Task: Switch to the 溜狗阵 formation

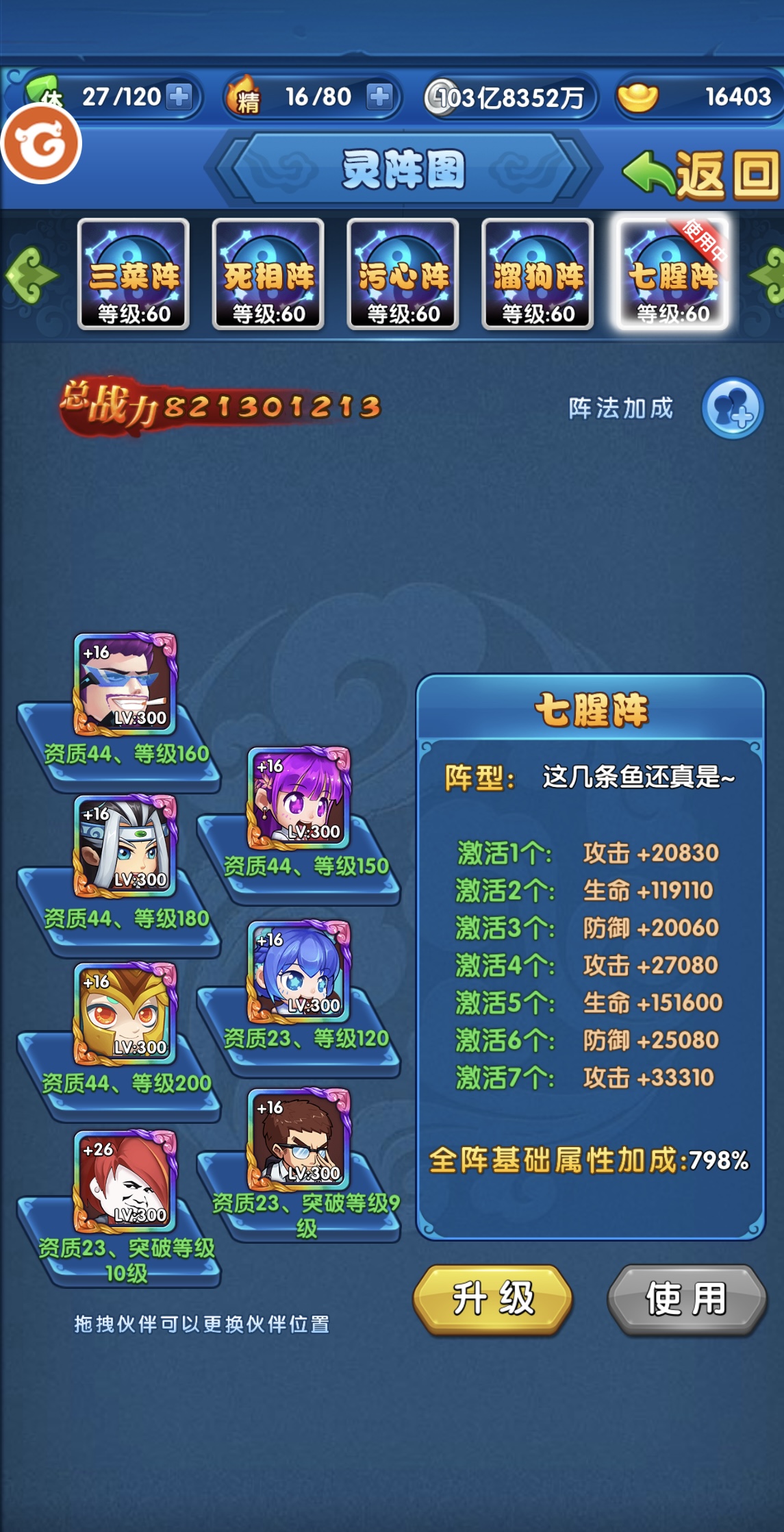Action: pos(538,274)
